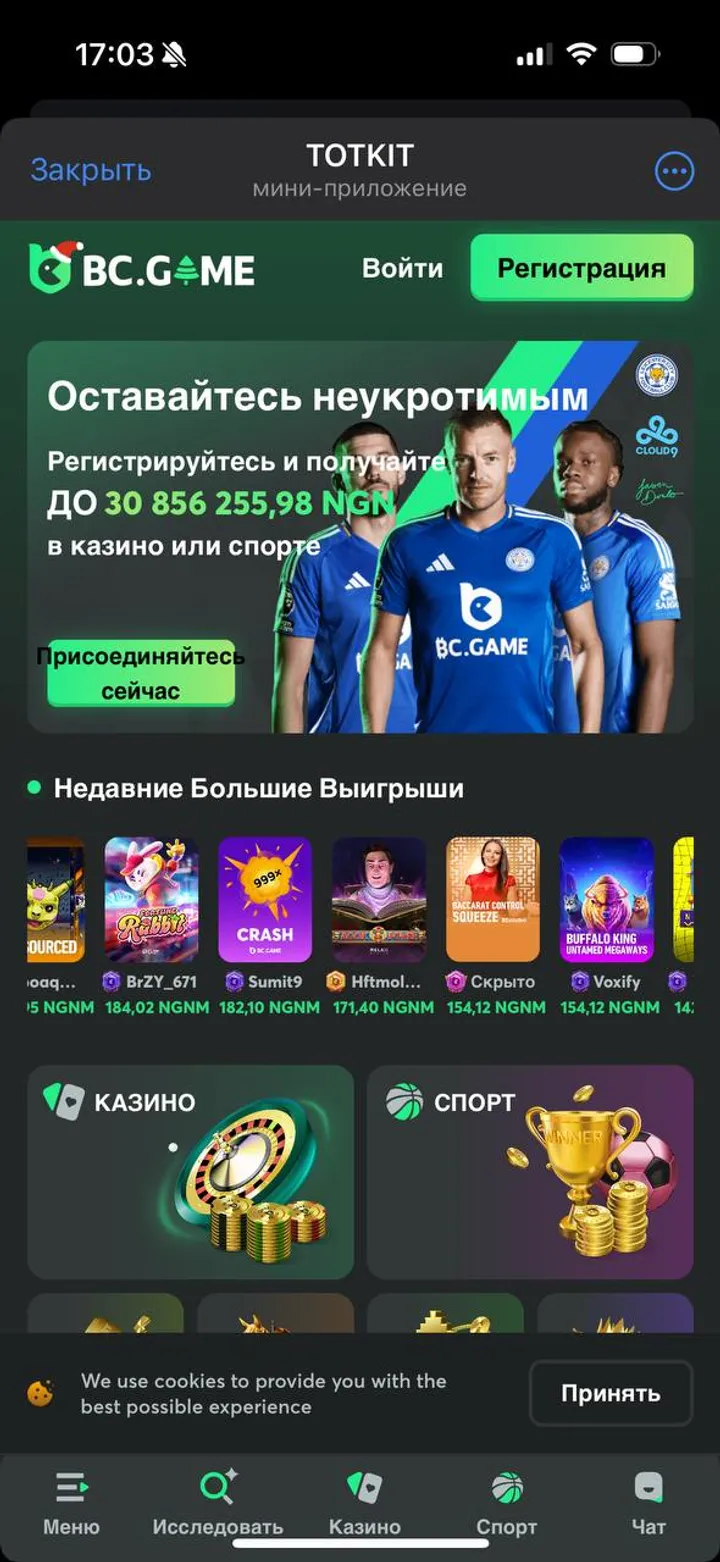Switch to the Спорт bottom tab
The image size is (720, 1562).
point(506,1503)
